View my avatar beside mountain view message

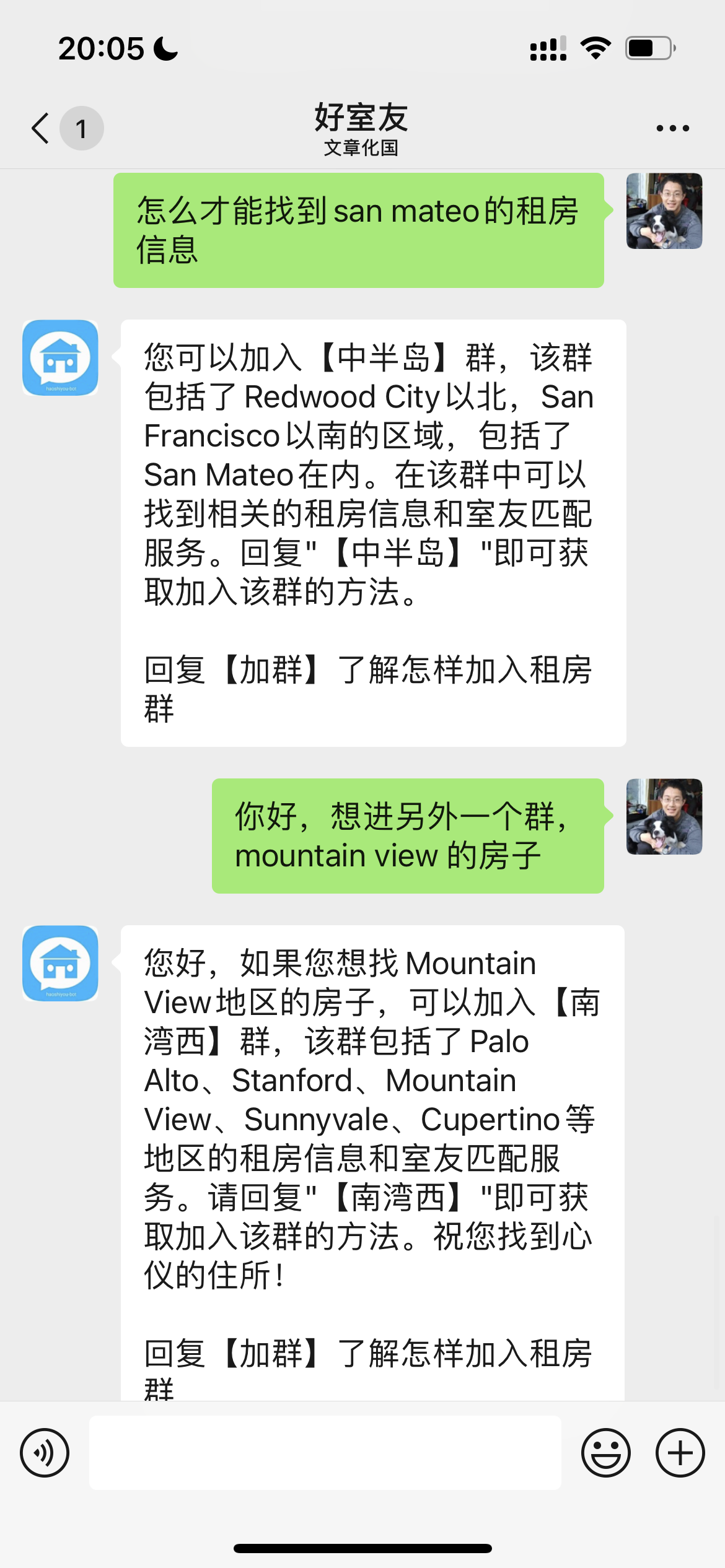(x=664, y=817)
